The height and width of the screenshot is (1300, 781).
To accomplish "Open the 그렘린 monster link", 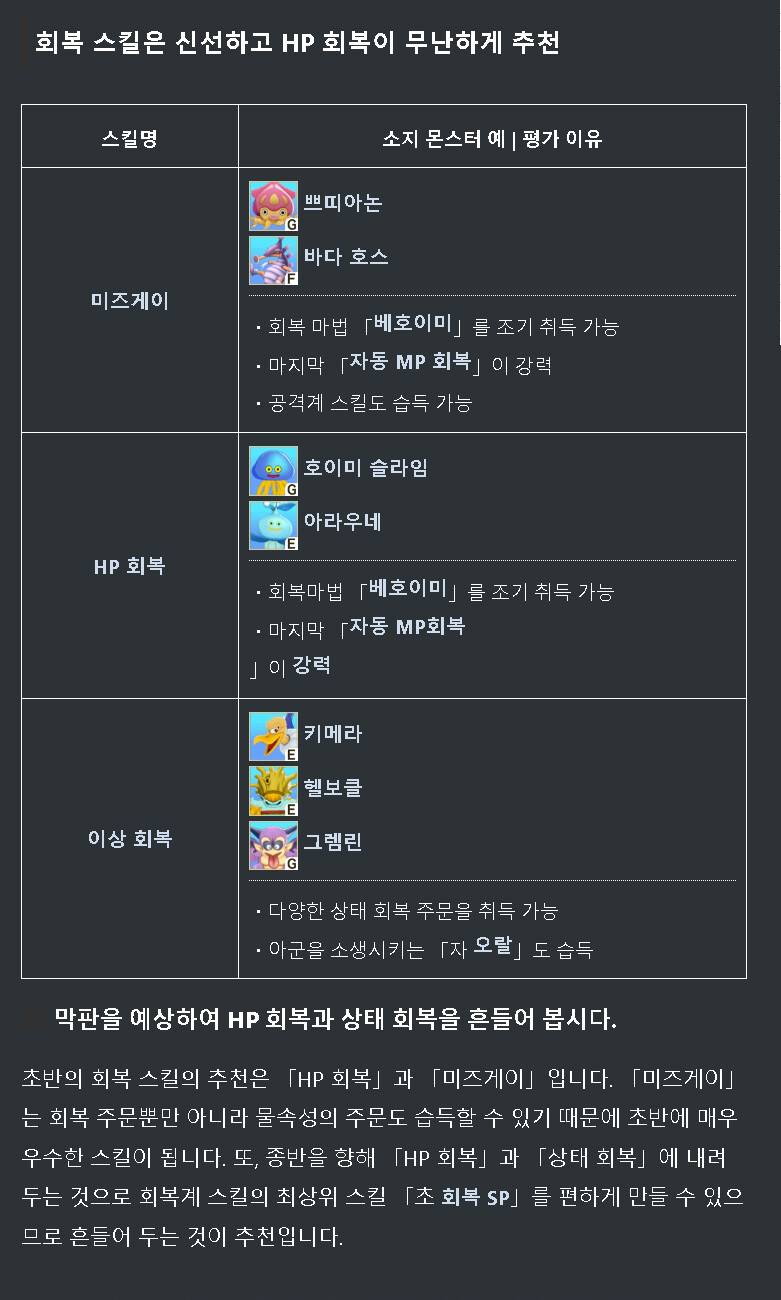I will tap(332, 843).
